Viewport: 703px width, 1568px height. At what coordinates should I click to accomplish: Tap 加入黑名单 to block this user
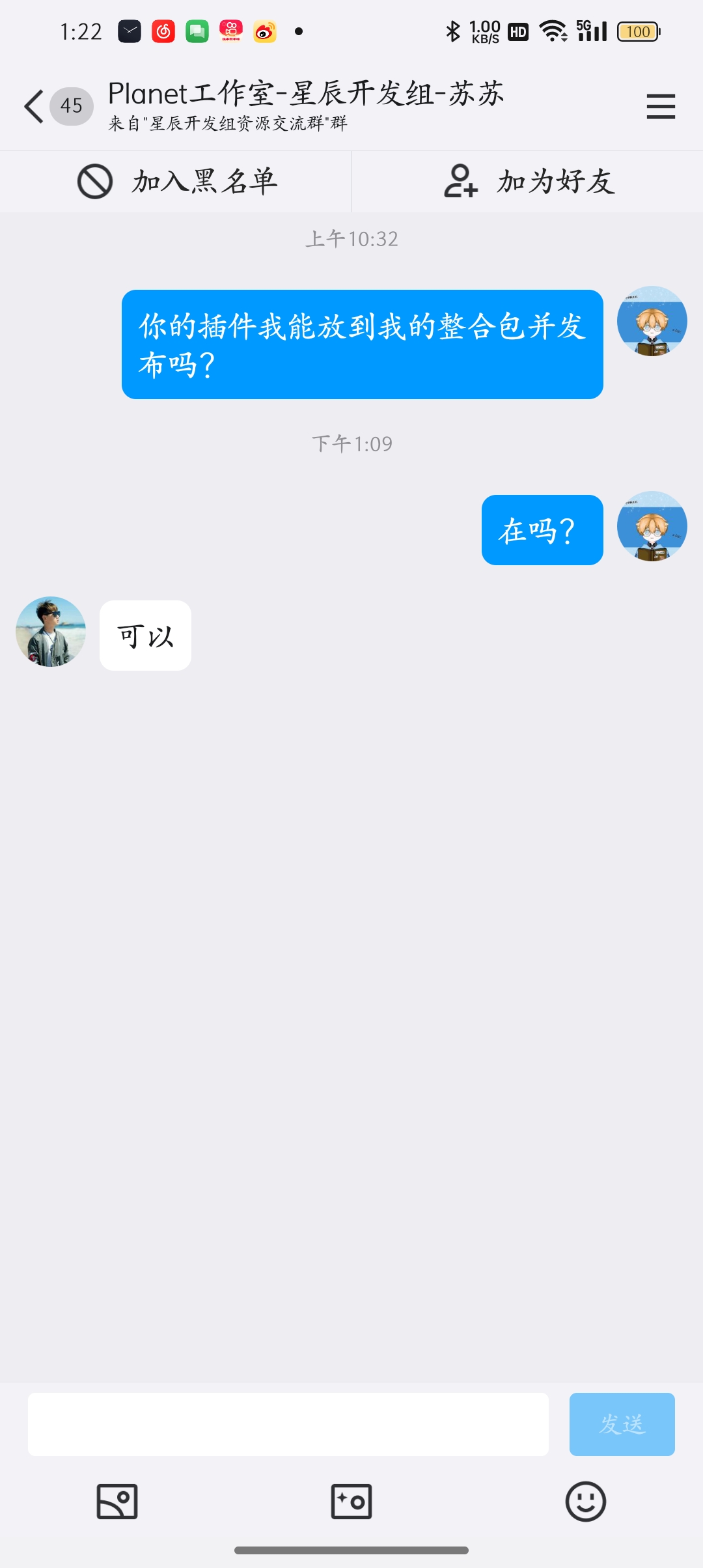click(176, 182)
